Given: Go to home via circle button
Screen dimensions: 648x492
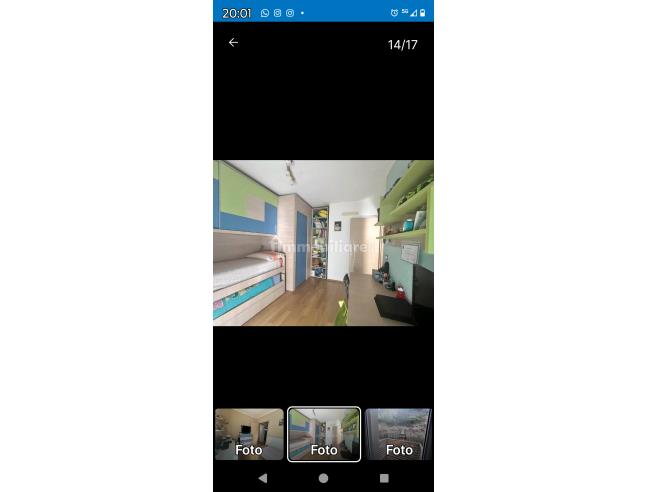Looking at the screenshot, I should coord(323,479).
